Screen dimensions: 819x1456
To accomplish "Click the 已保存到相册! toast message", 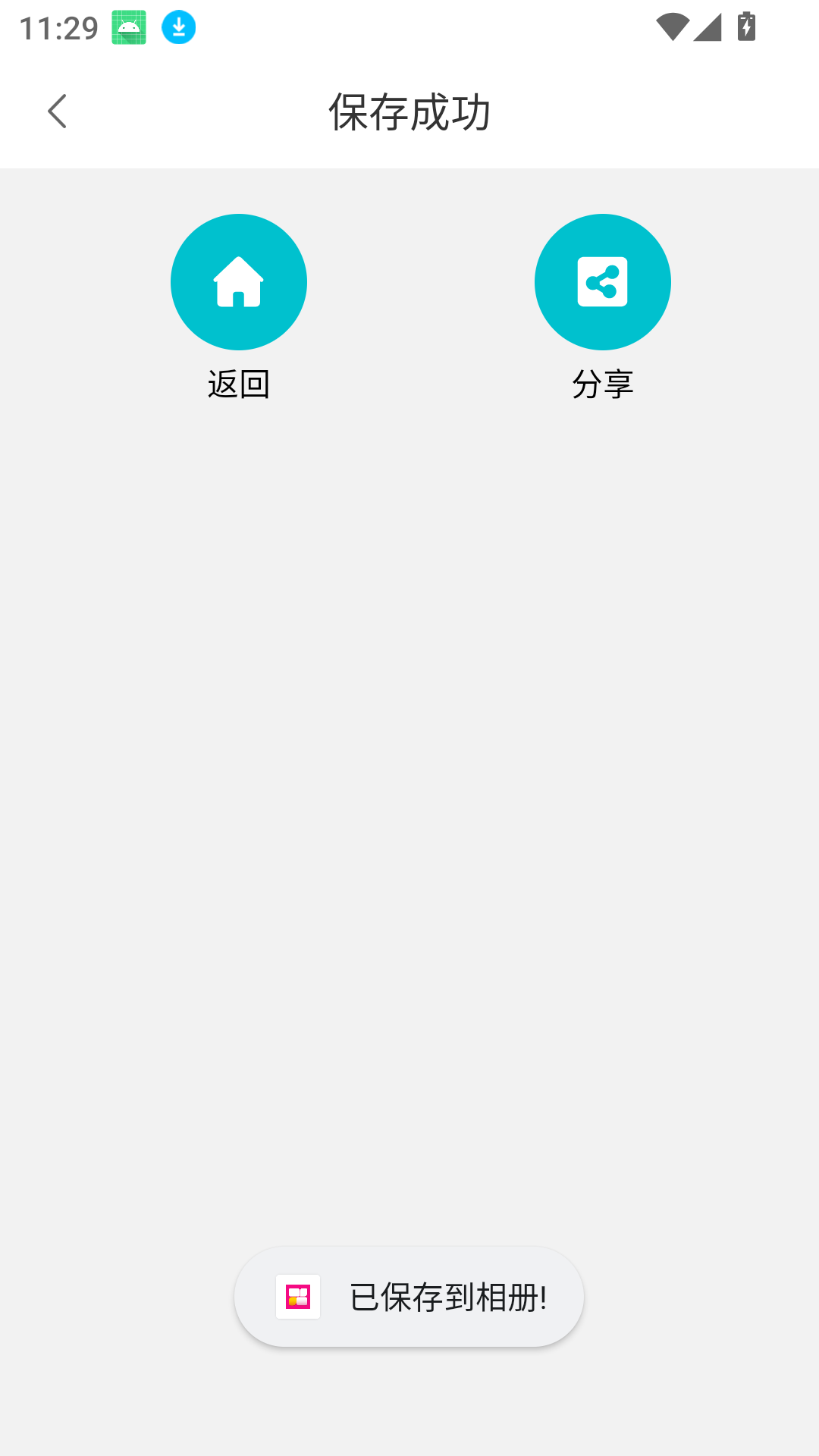I will coord(447,1297).
